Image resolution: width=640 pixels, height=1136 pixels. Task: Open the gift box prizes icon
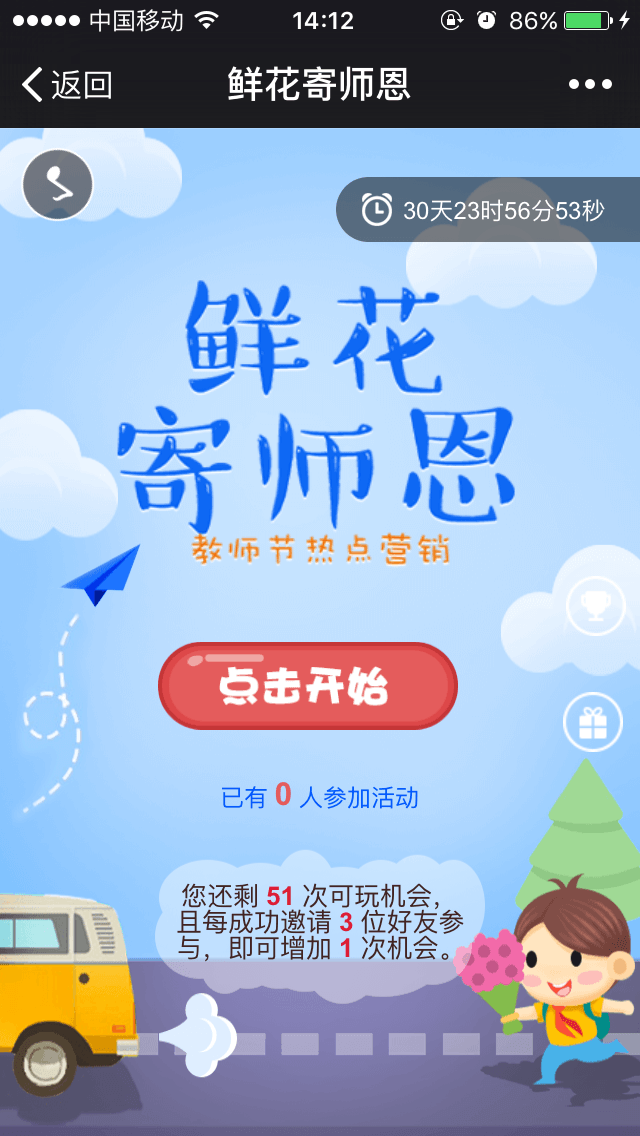(x=593, y=722)
